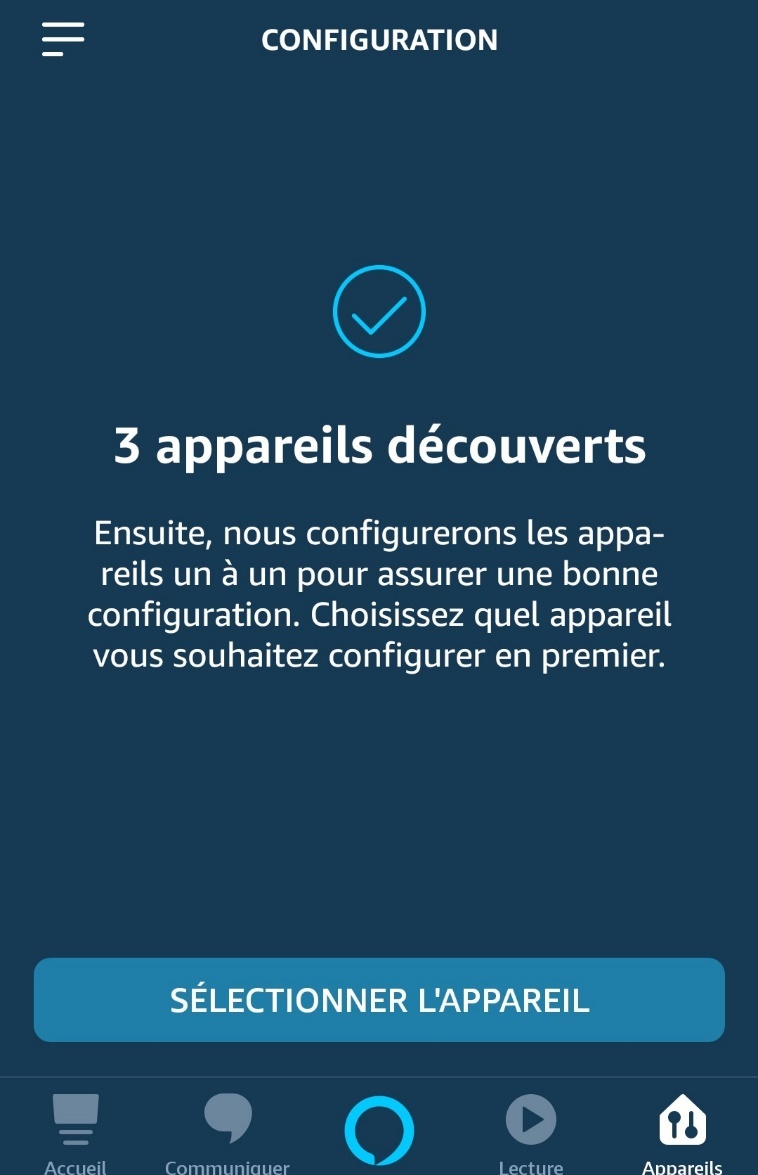
Task: Tap the Sélectionner l'appareil button
Action: 379,1000
